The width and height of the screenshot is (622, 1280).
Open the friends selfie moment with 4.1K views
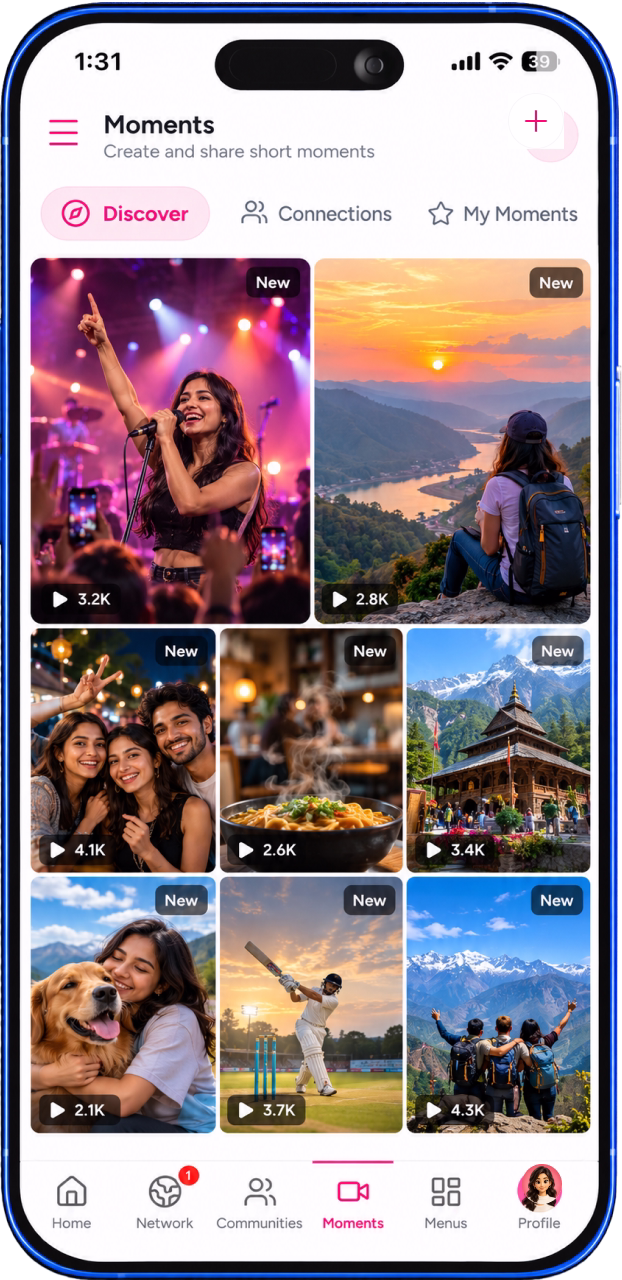tap(123, 750)
